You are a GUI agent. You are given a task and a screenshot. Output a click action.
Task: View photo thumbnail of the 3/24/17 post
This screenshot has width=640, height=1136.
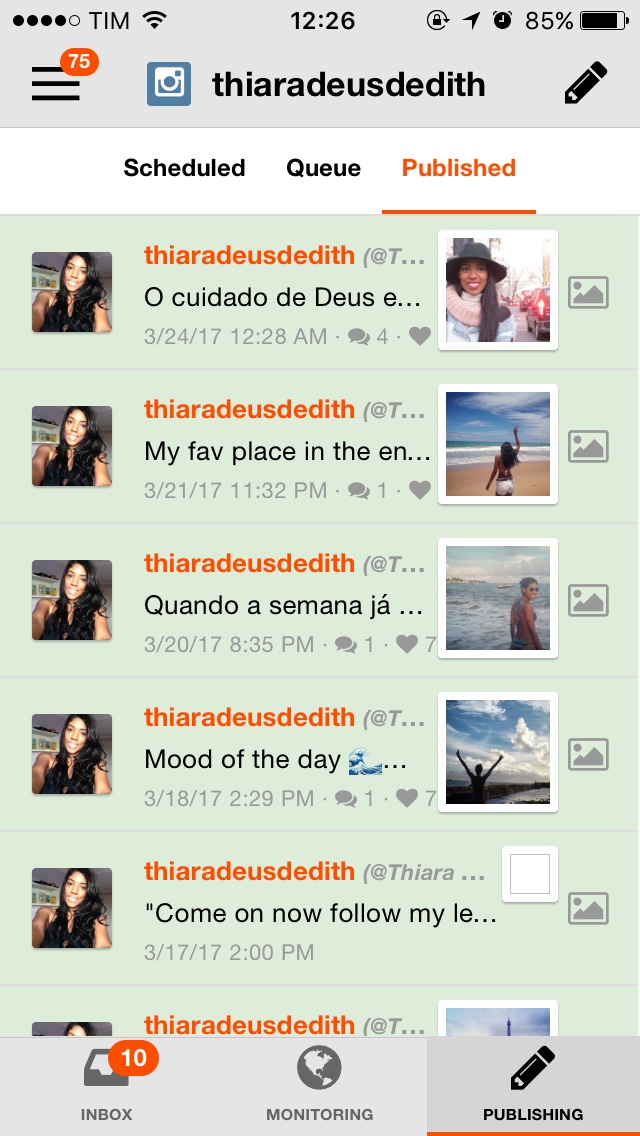[498, 290]
